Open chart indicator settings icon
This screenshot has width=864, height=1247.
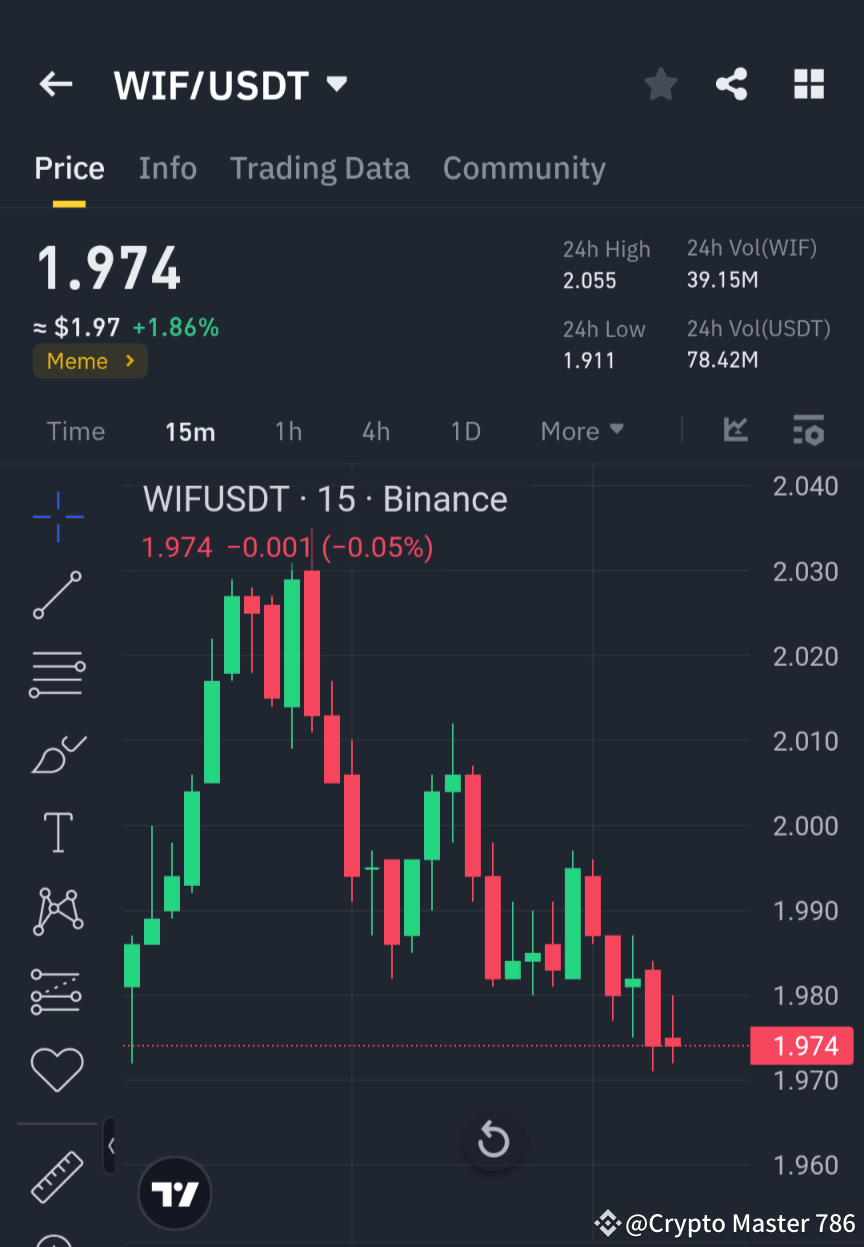(x=809, y=431)
